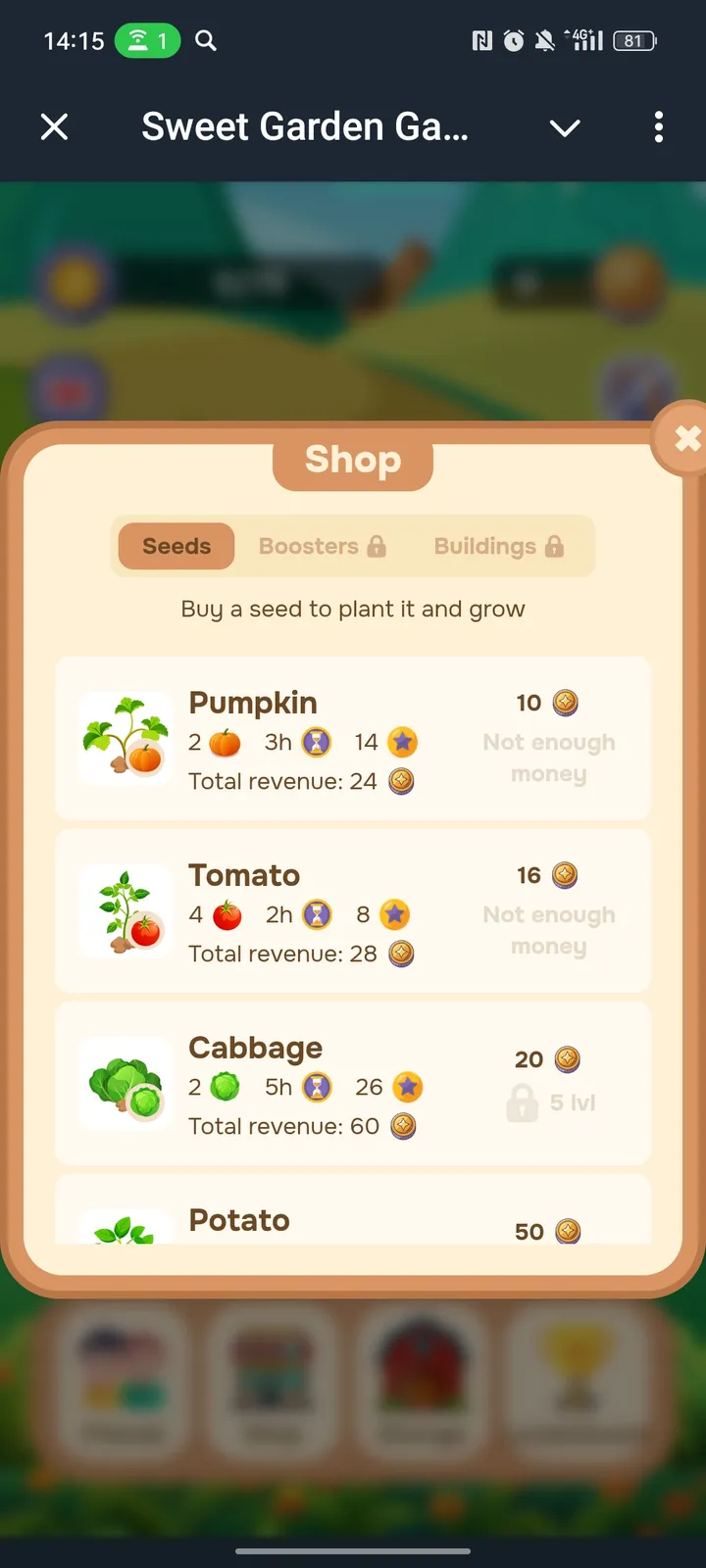Expand the chat title dropdown chevron
Viewport: 706px width, 1568px height.
click(x=565, y=127)
